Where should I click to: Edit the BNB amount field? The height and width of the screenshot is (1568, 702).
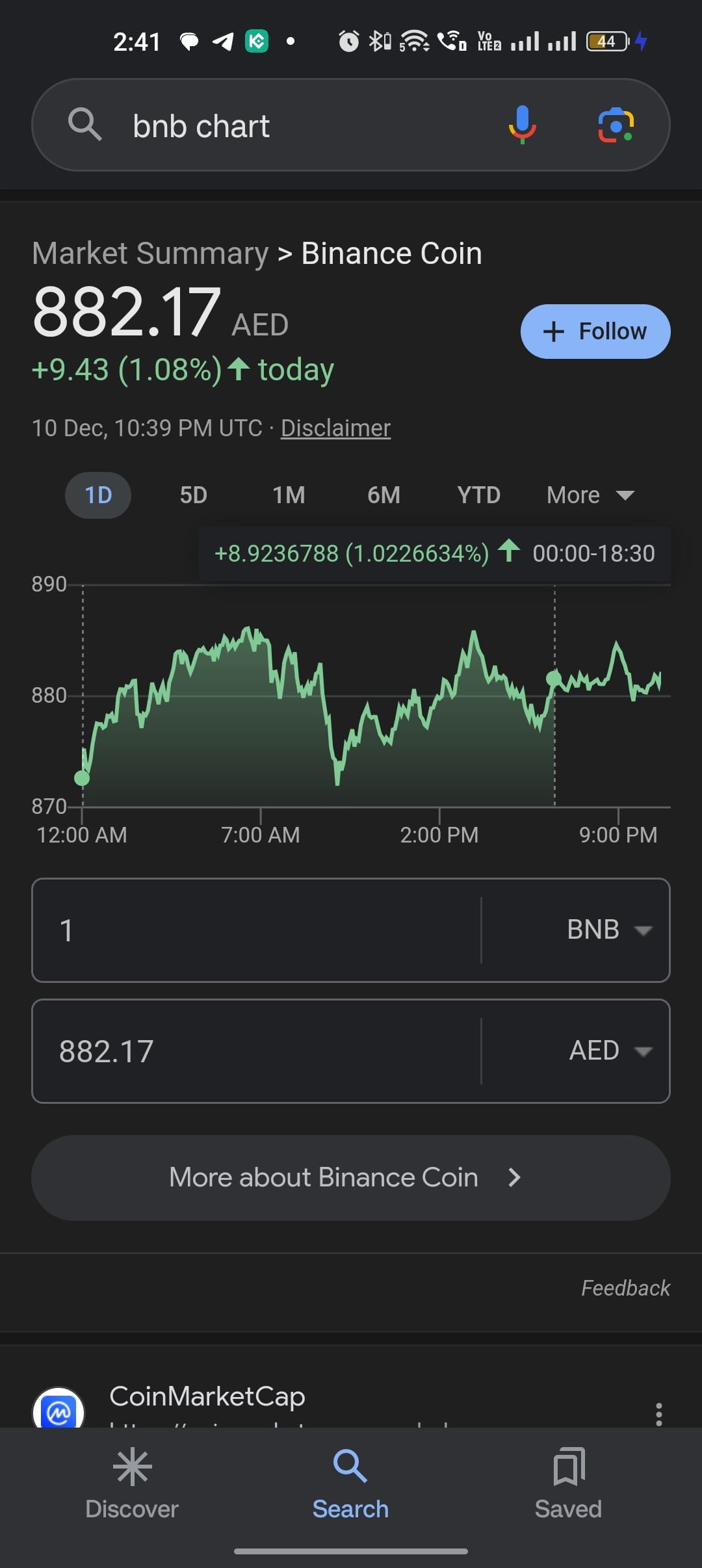(257, 930)
